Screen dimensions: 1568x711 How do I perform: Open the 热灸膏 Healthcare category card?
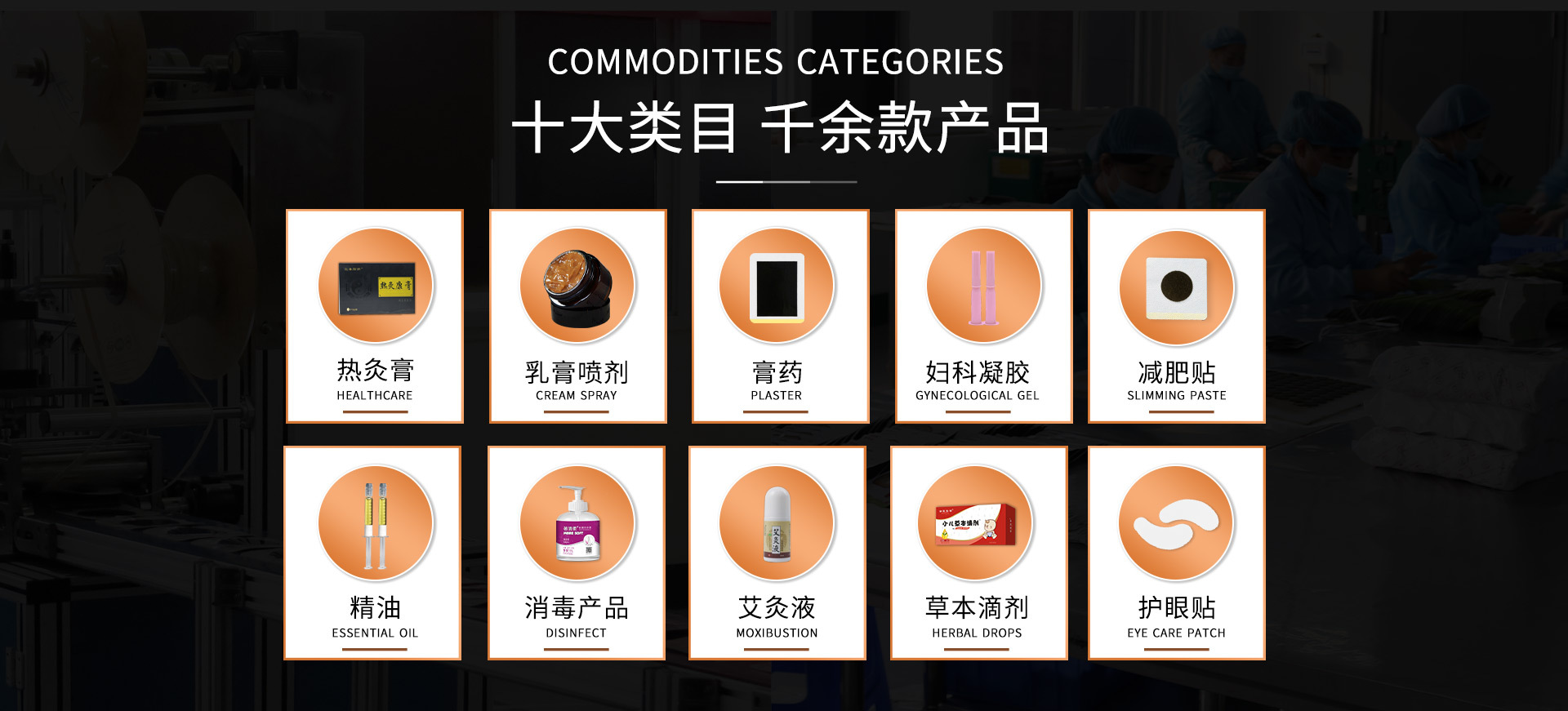click(375, 317)
